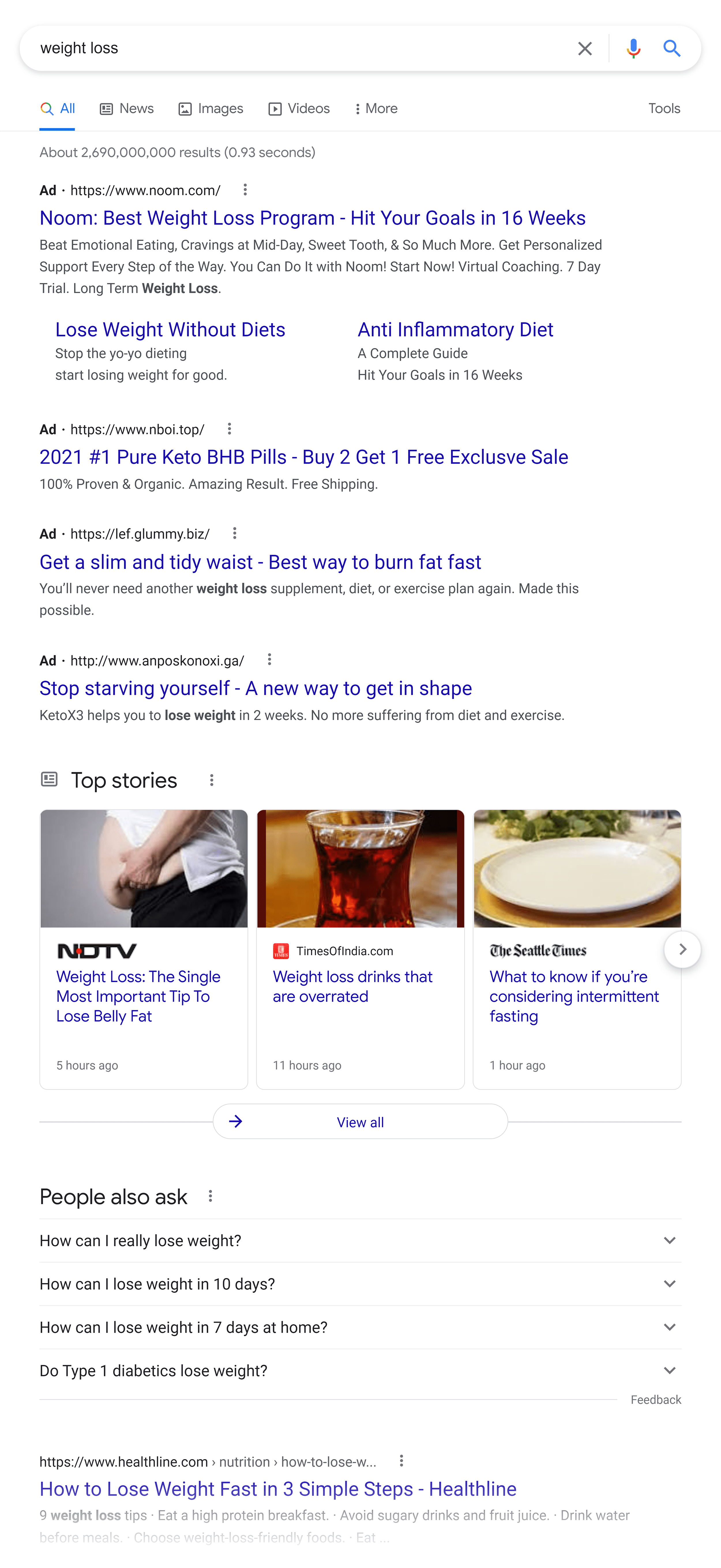Show the next Top stories cards

point(682,949)
